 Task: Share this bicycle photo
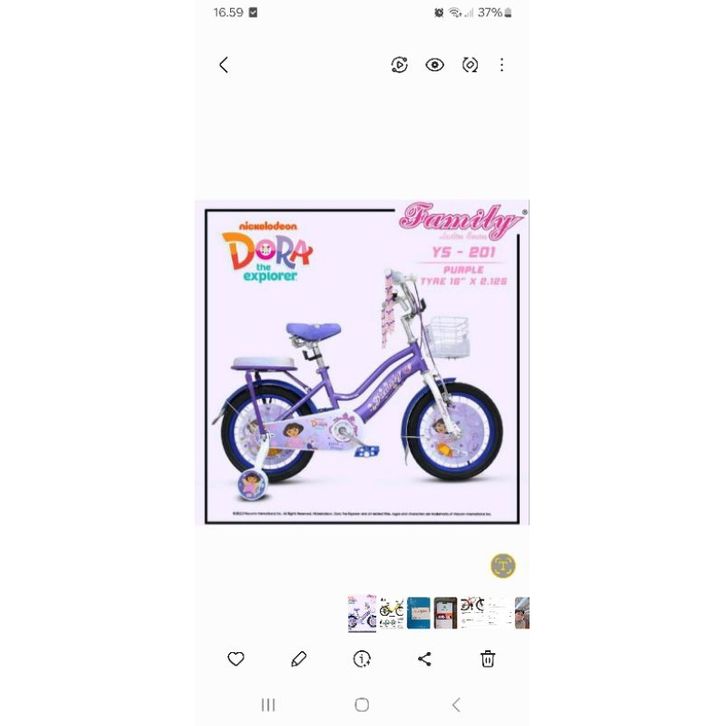(425, 658)
